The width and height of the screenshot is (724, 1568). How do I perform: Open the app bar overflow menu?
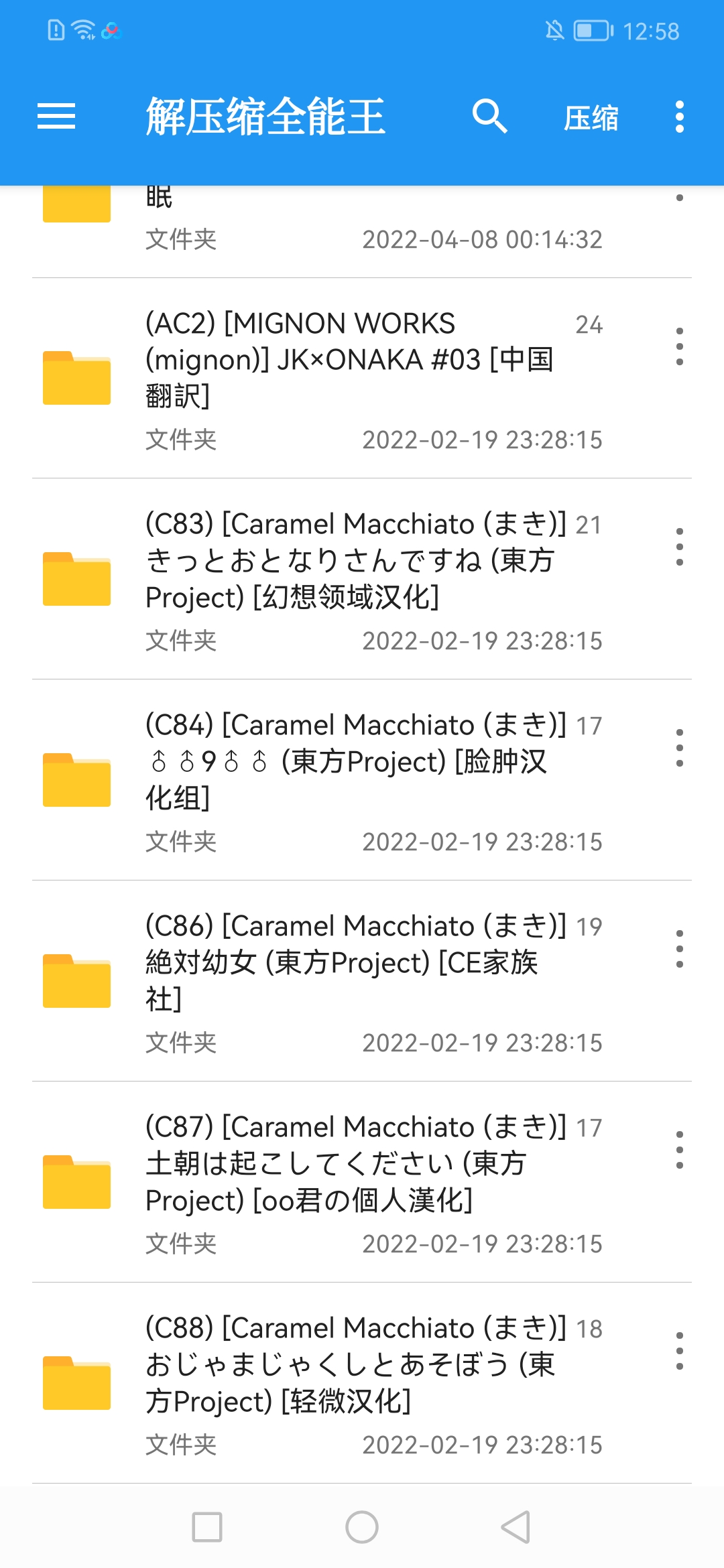680,117
